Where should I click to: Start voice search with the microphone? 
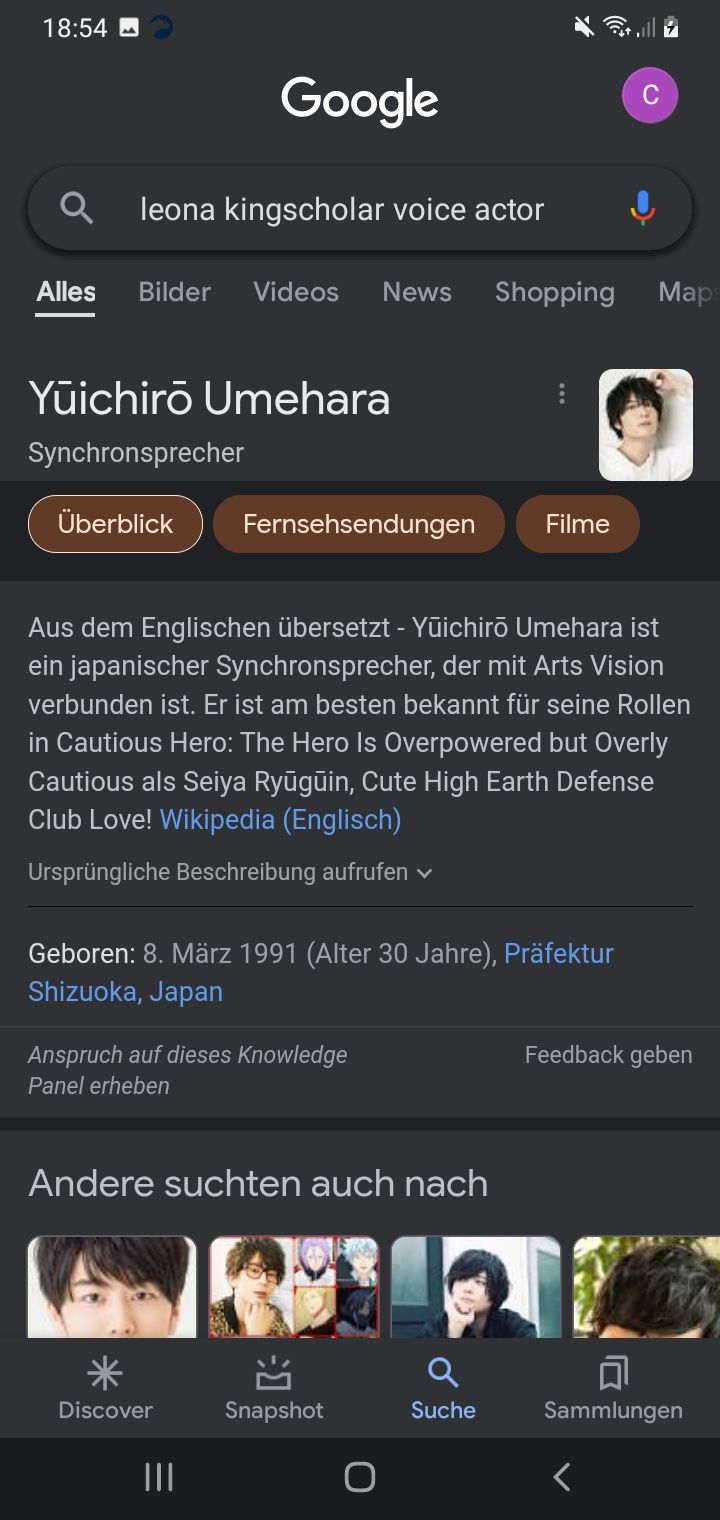(x=643, y=208)
